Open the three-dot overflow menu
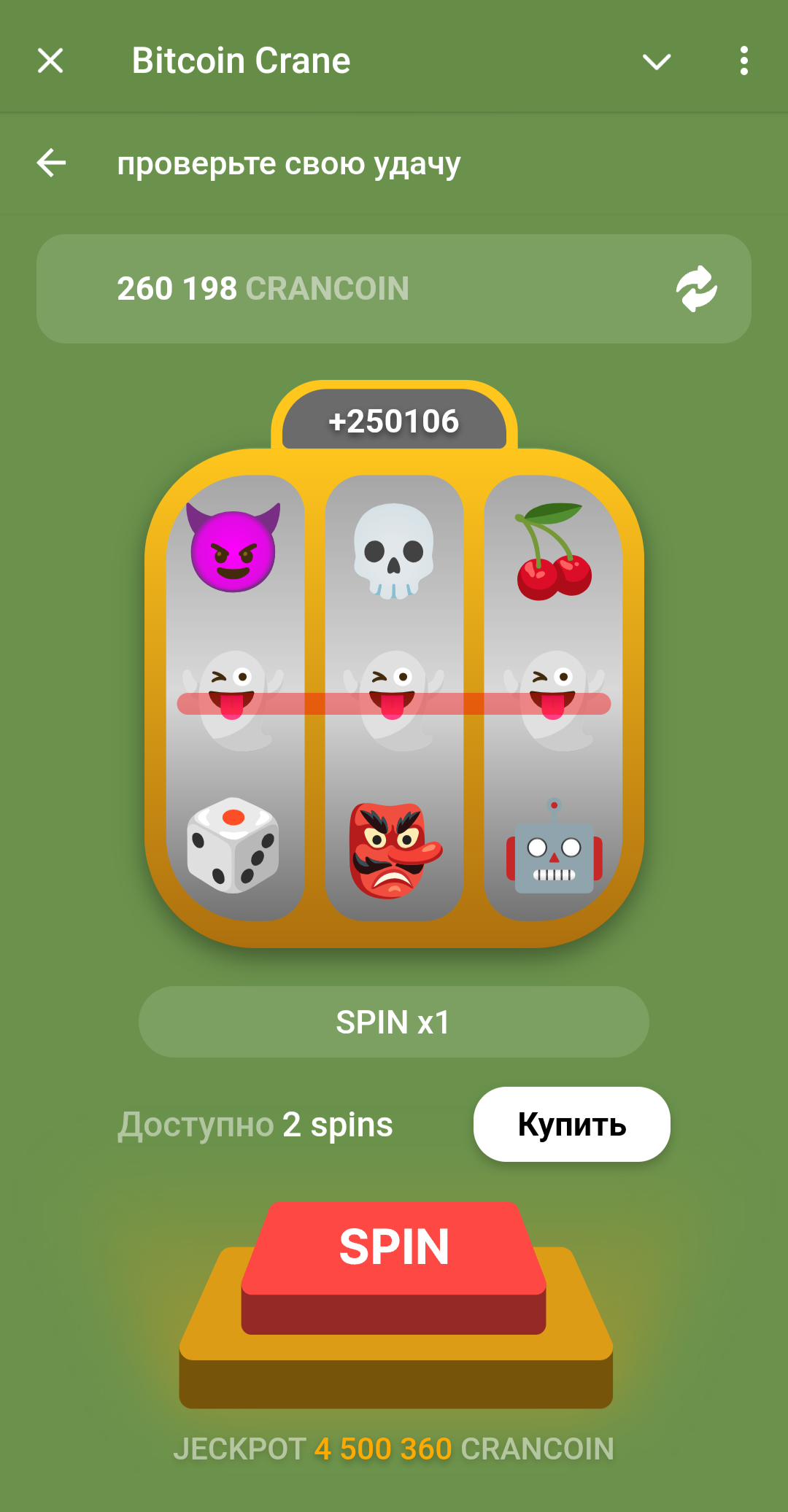The image size is (788, 1512). [743, 61]
